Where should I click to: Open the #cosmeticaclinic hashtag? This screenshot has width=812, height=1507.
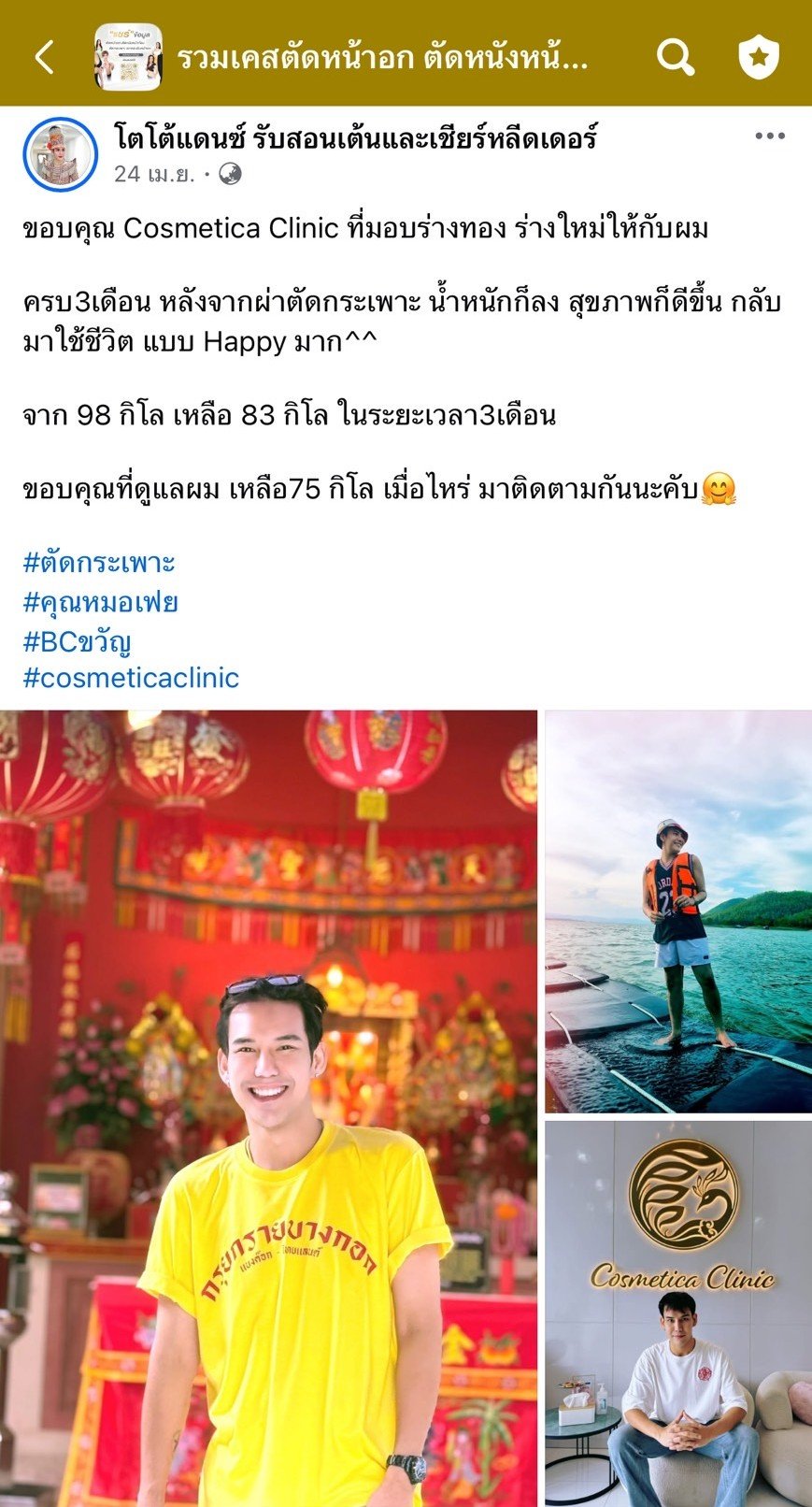click(x=131, y=678)
